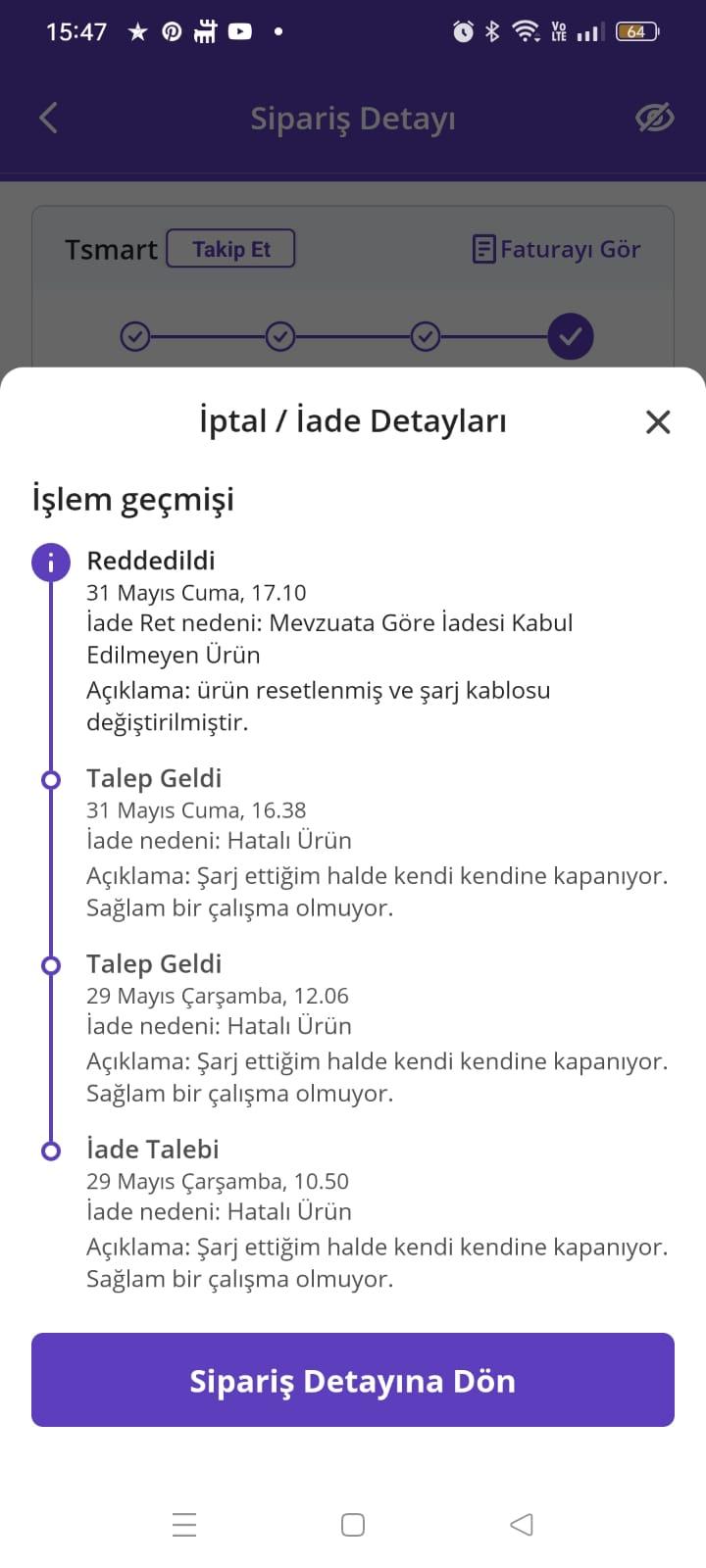Expand the İade Talebi timeline entry

[154, 1149]
